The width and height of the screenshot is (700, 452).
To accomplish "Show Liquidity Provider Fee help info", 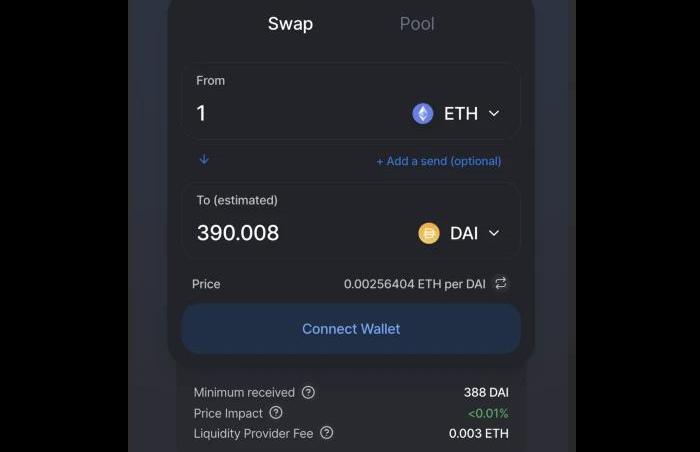I will click(326, 433).
